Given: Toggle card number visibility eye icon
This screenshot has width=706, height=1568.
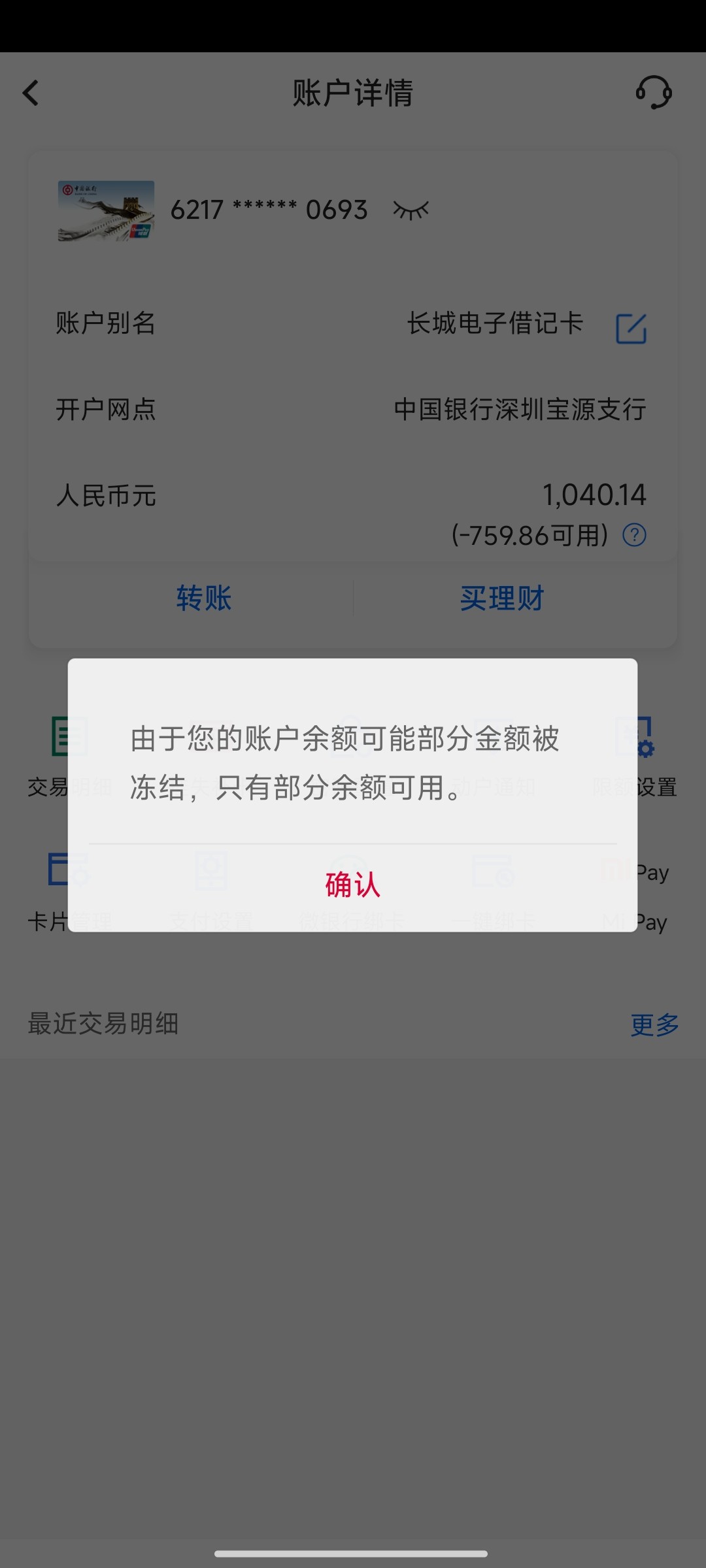Looking at the screenshot, I should 411,210.
